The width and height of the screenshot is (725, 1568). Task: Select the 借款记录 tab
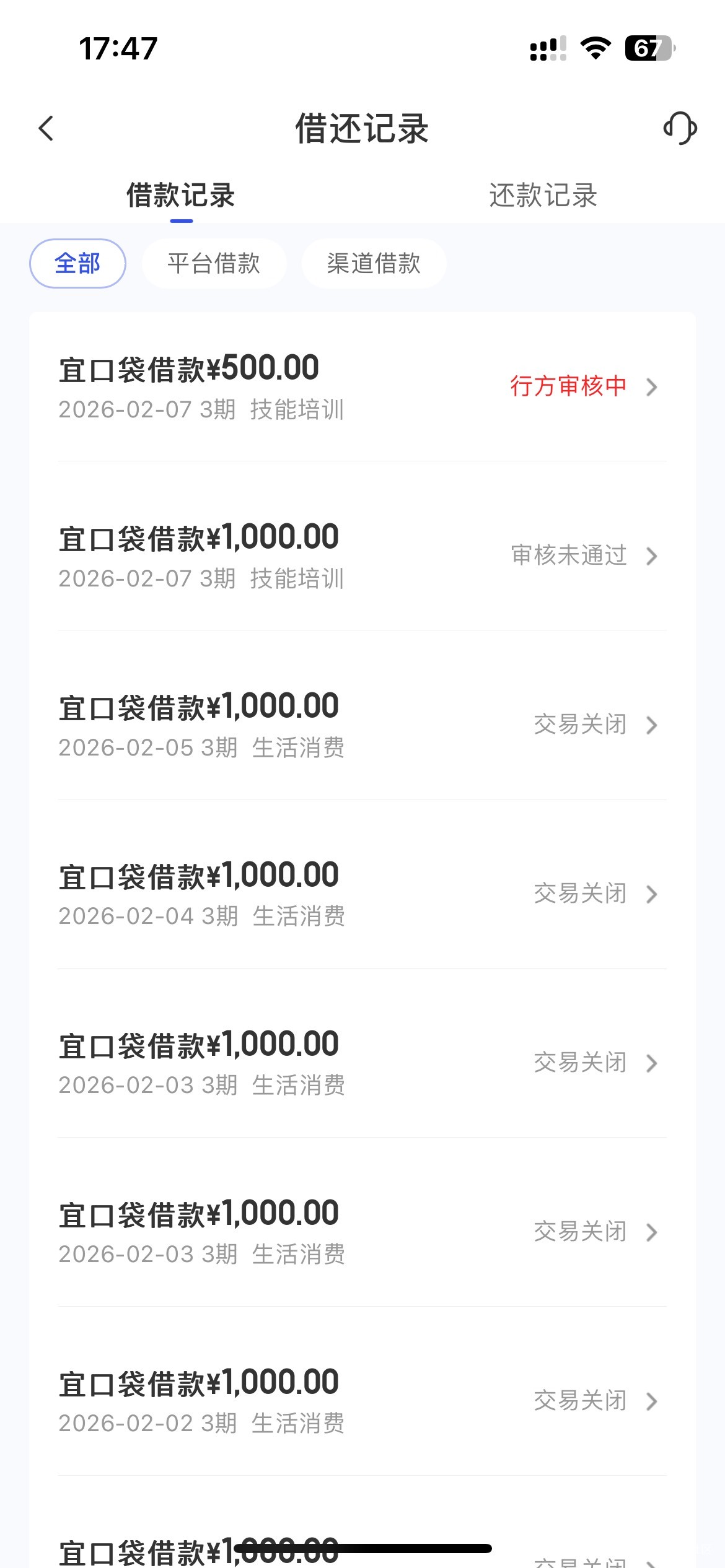point(180,196)
